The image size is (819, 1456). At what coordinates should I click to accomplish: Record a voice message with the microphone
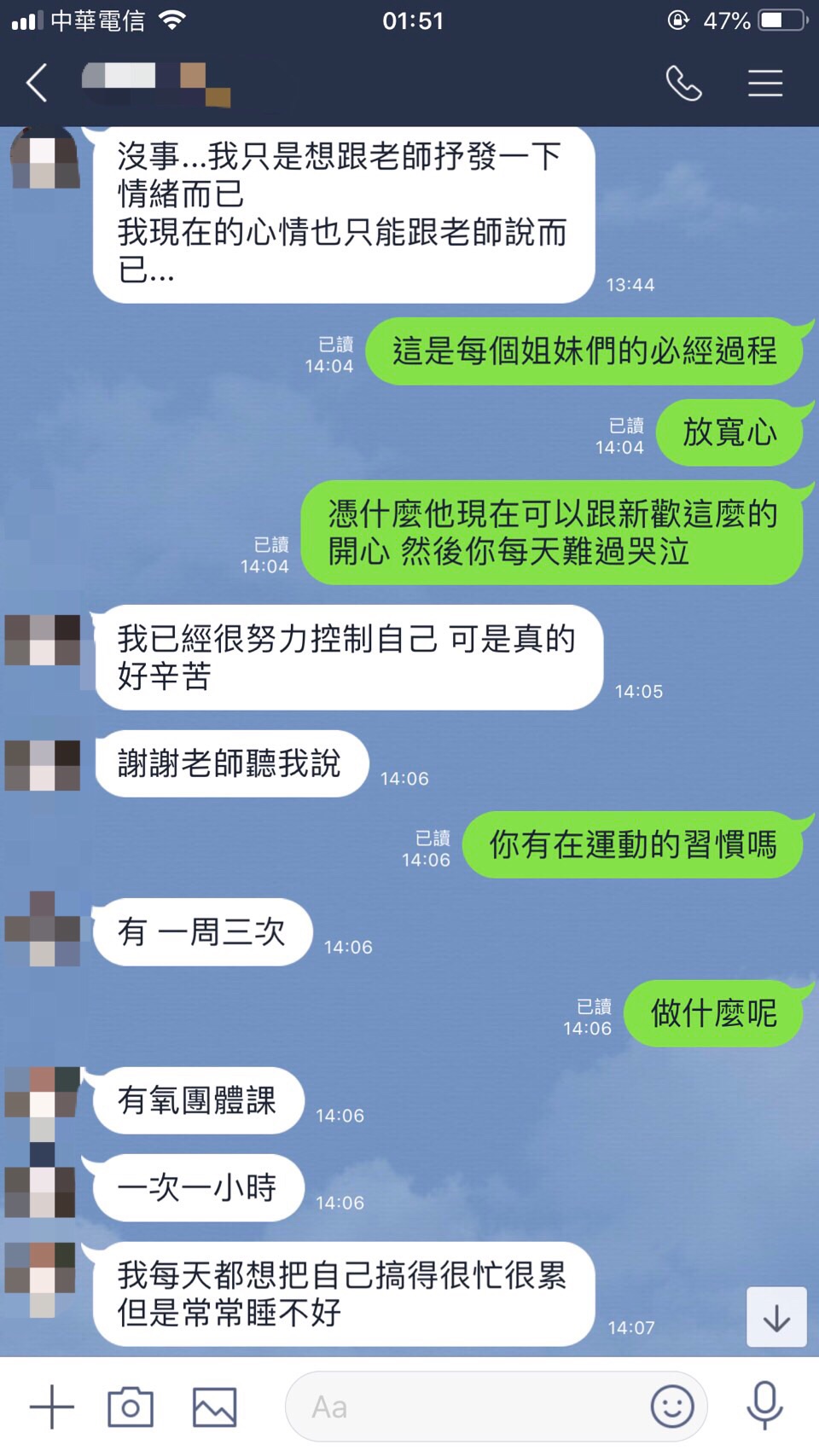coord(764,1405)
